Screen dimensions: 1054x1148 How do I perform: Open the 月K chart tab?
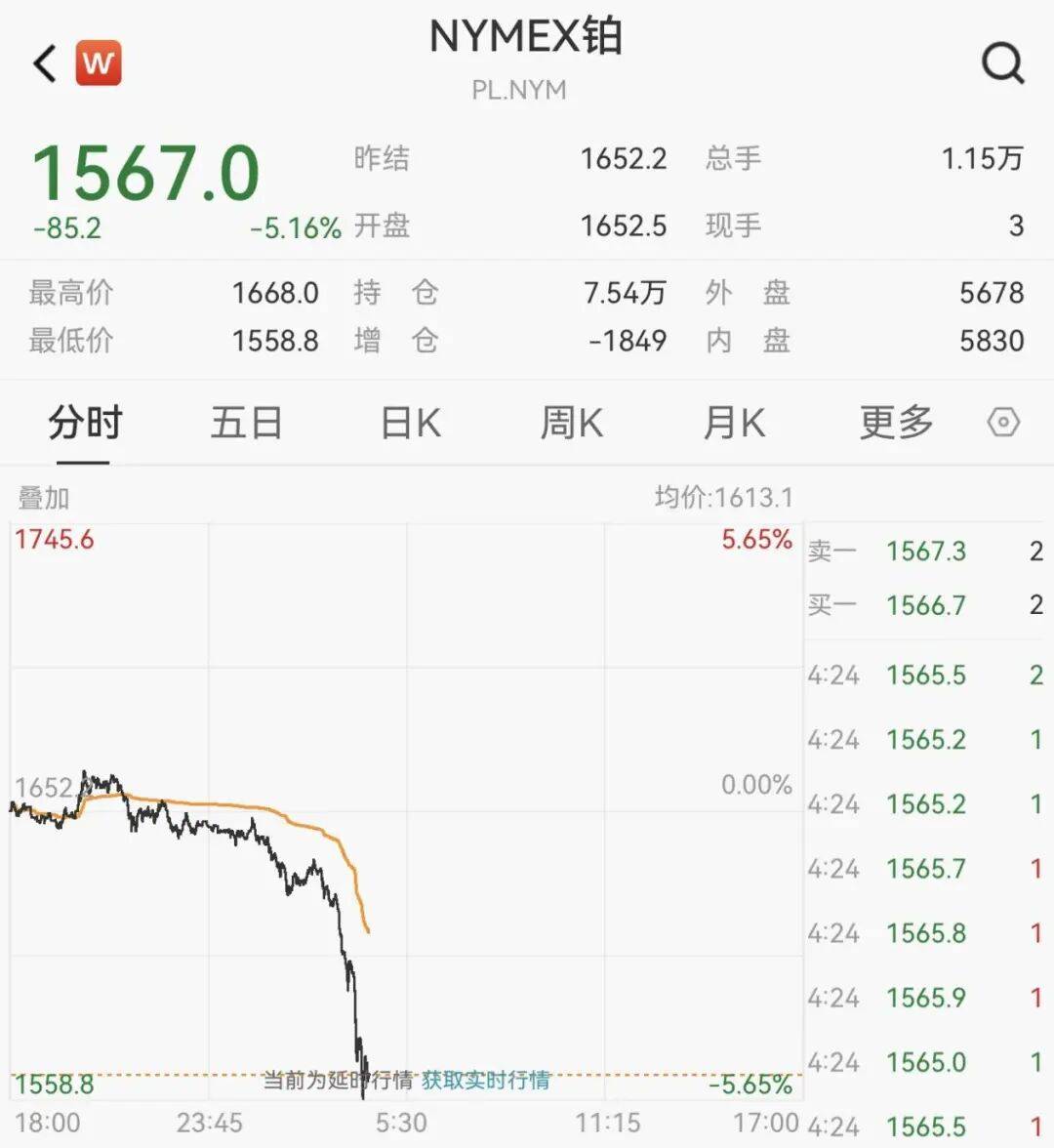(x=734, y=424)
